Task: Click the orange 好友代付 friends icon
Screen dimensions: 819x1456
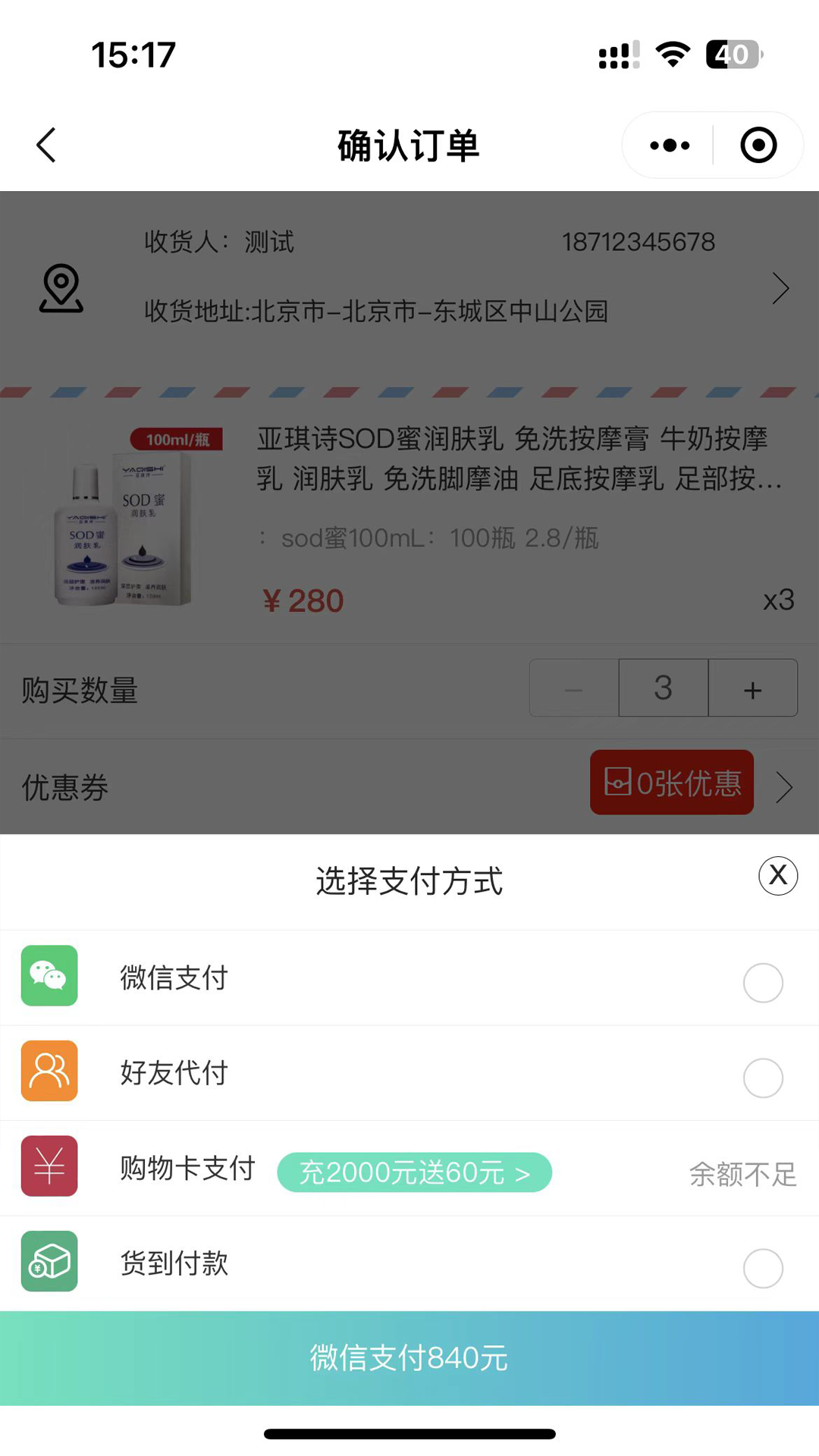Action: coord(48,1072)
